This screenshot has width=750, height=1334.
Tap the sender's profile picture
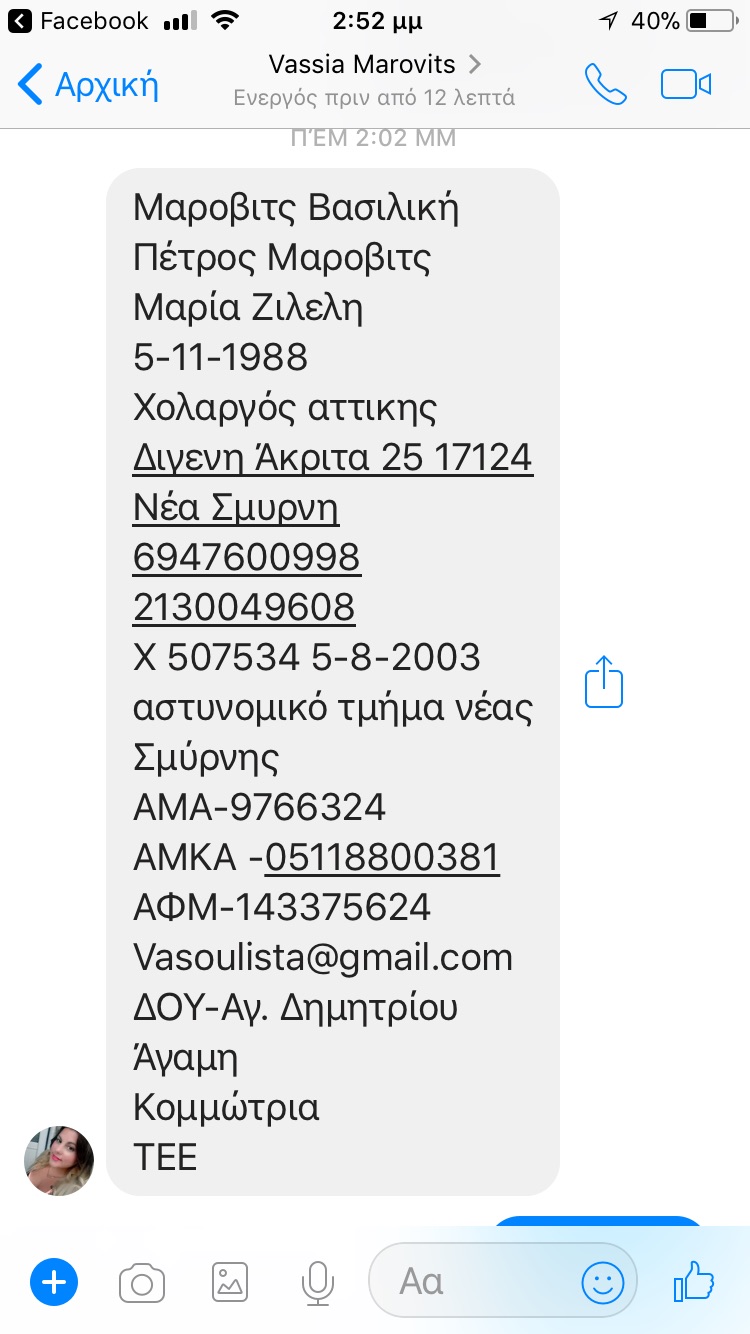[59, 1160]
